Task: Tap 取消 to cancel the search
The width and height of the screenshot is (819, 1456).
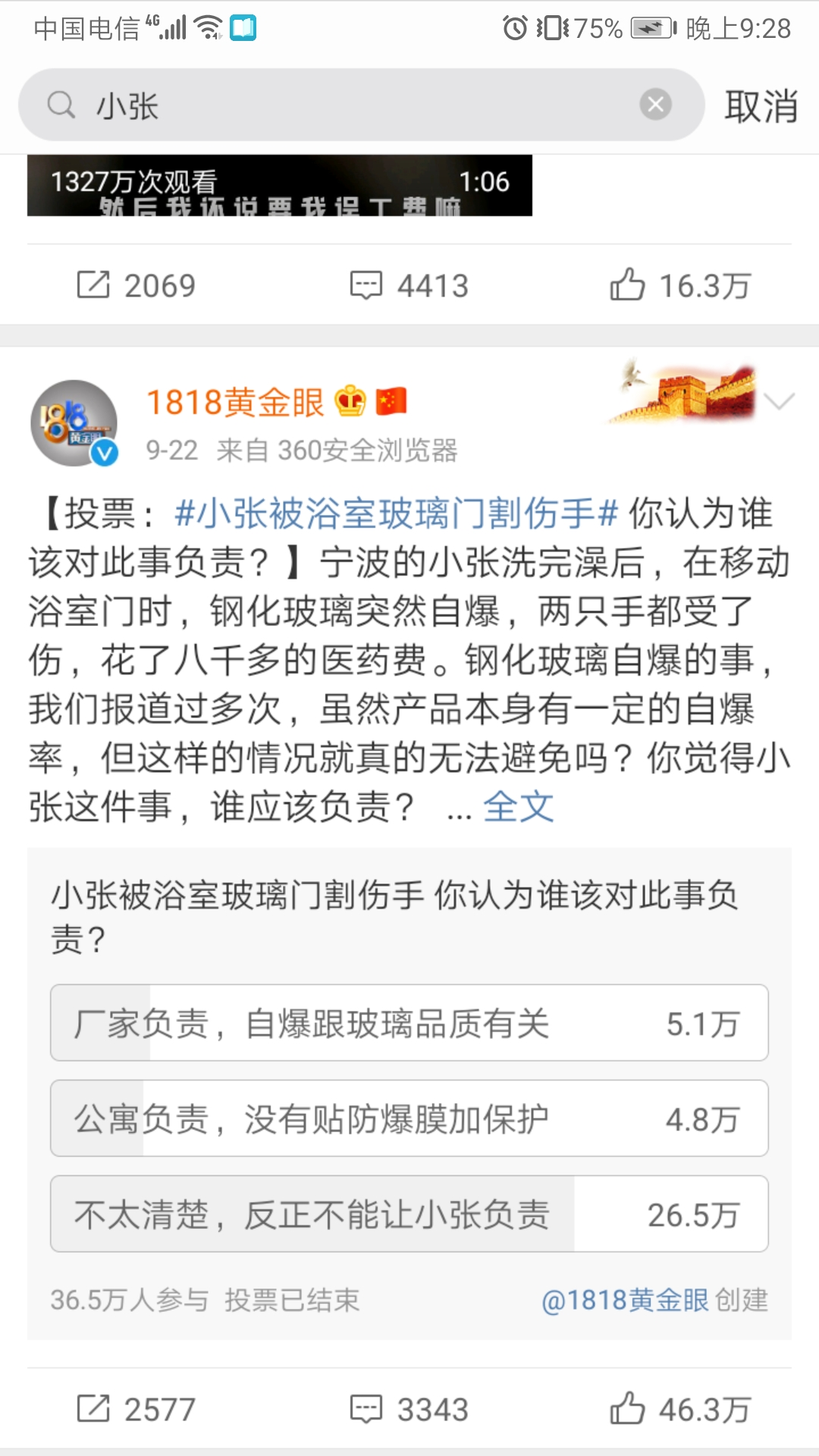Action: pos(761,105)
